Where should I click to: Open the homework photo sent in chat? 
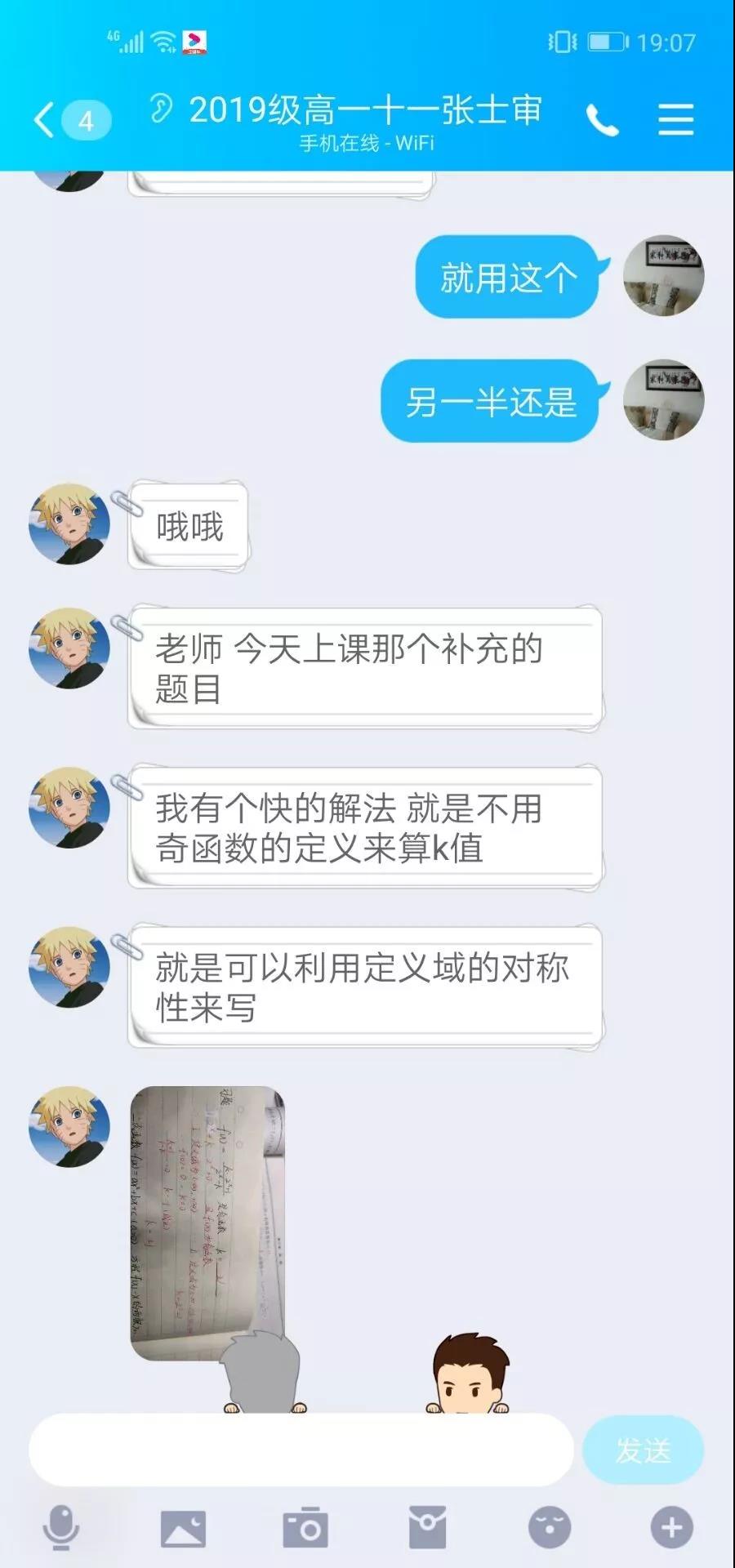tap(207, 1222)
